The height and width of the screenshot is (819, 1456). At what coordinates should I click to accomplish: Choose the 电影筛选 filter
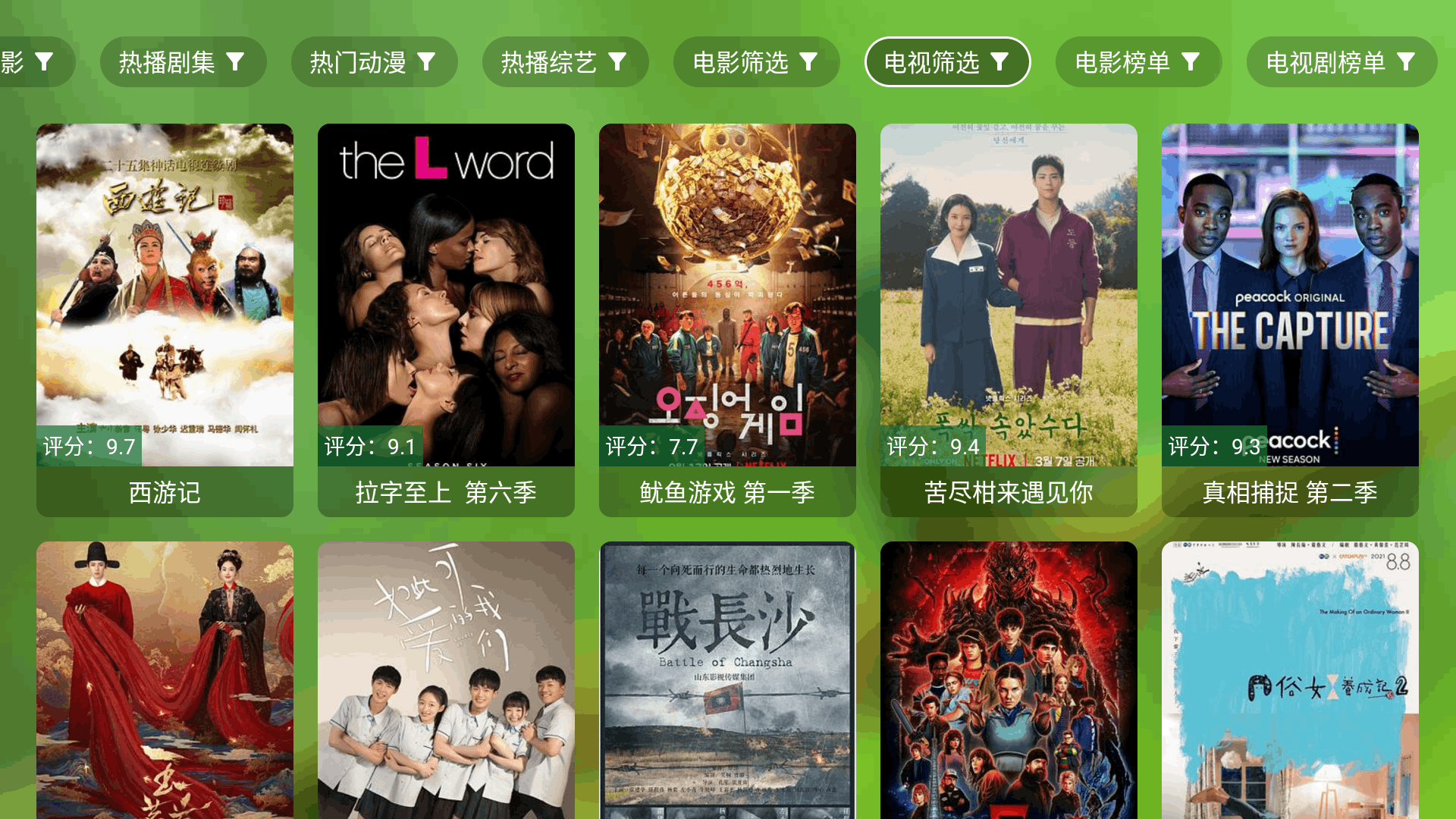click(x=756, y=62)
